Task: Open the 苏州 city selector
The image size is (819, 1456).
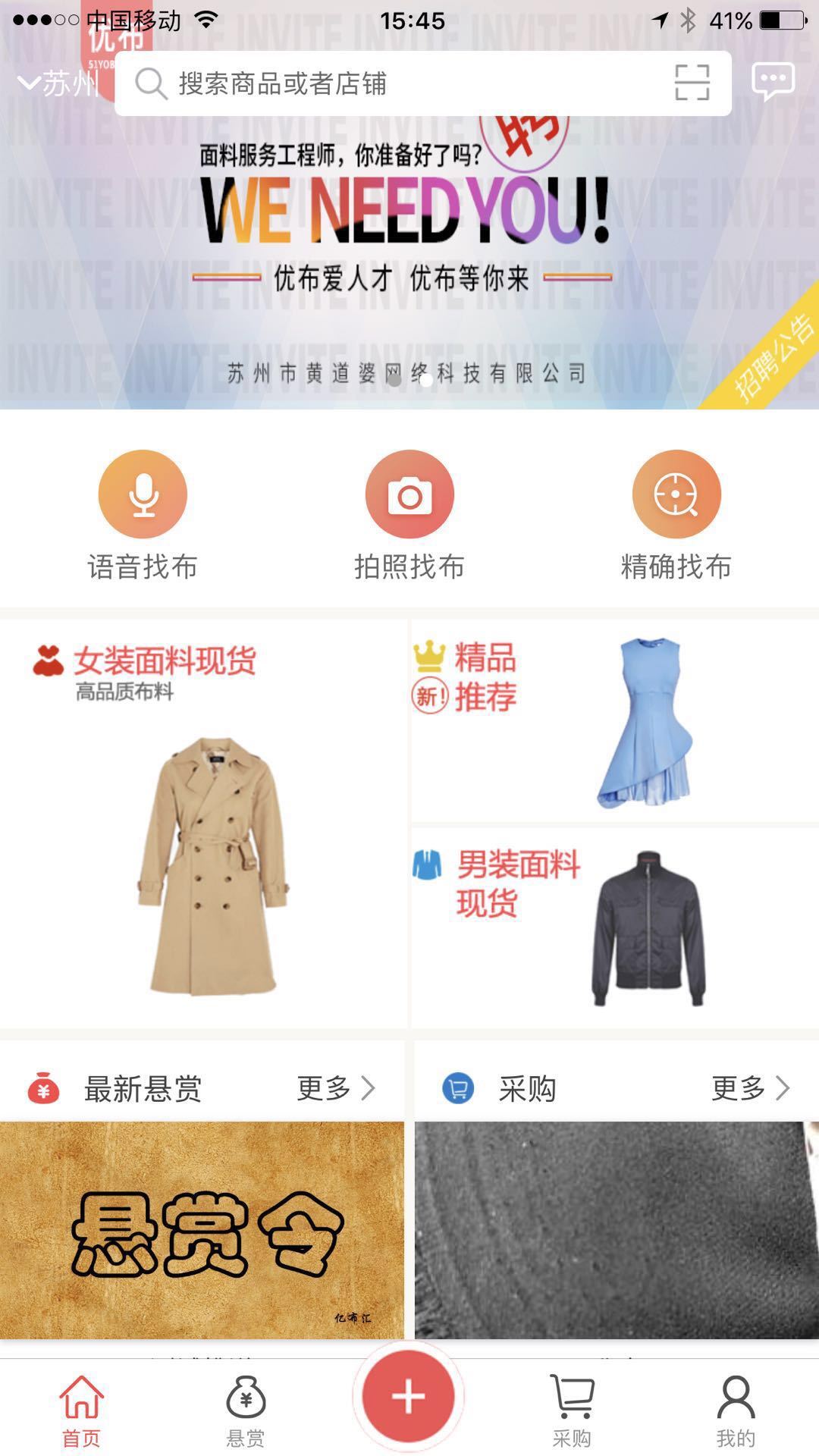Action: [59, 83]
